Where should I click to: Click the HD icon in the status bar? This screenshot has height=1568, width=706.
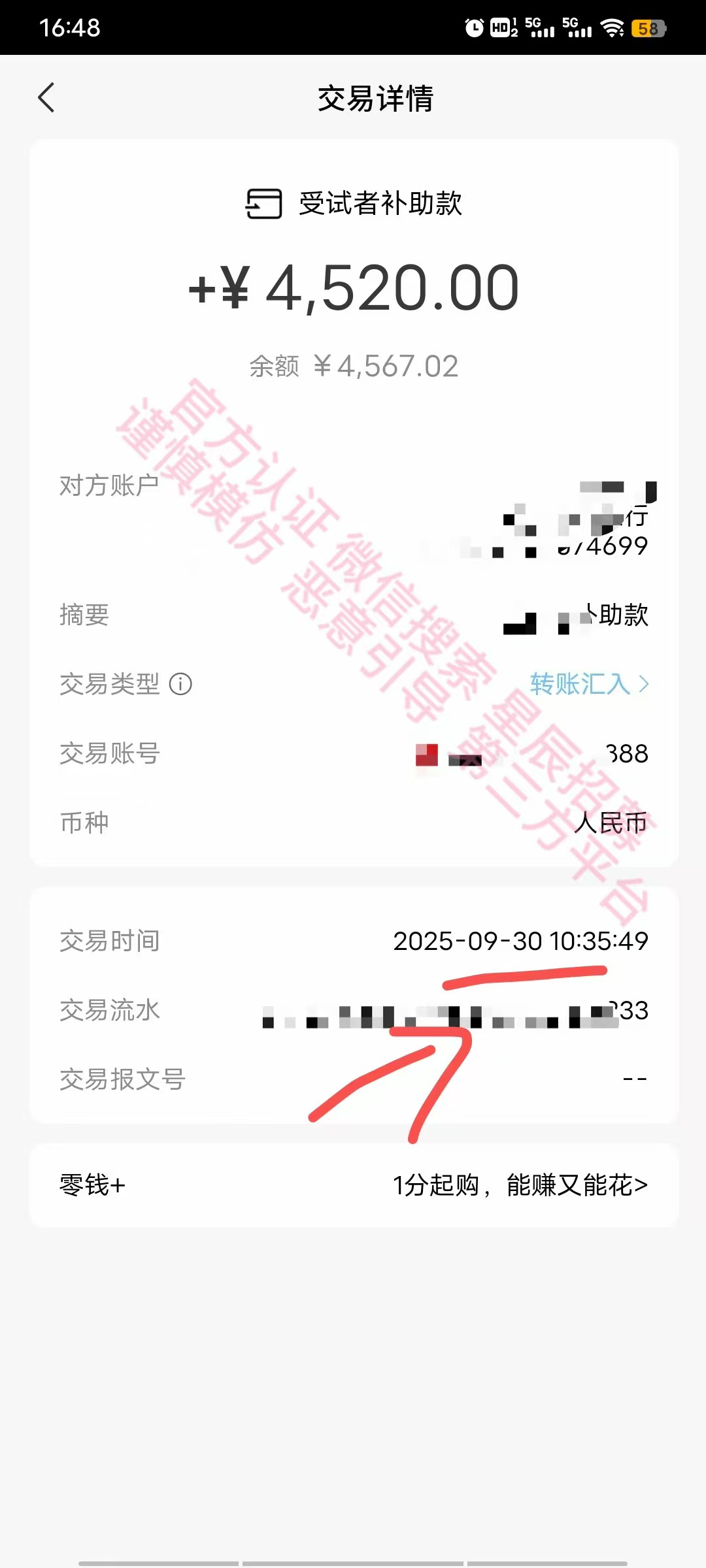[x=501, y=27]
